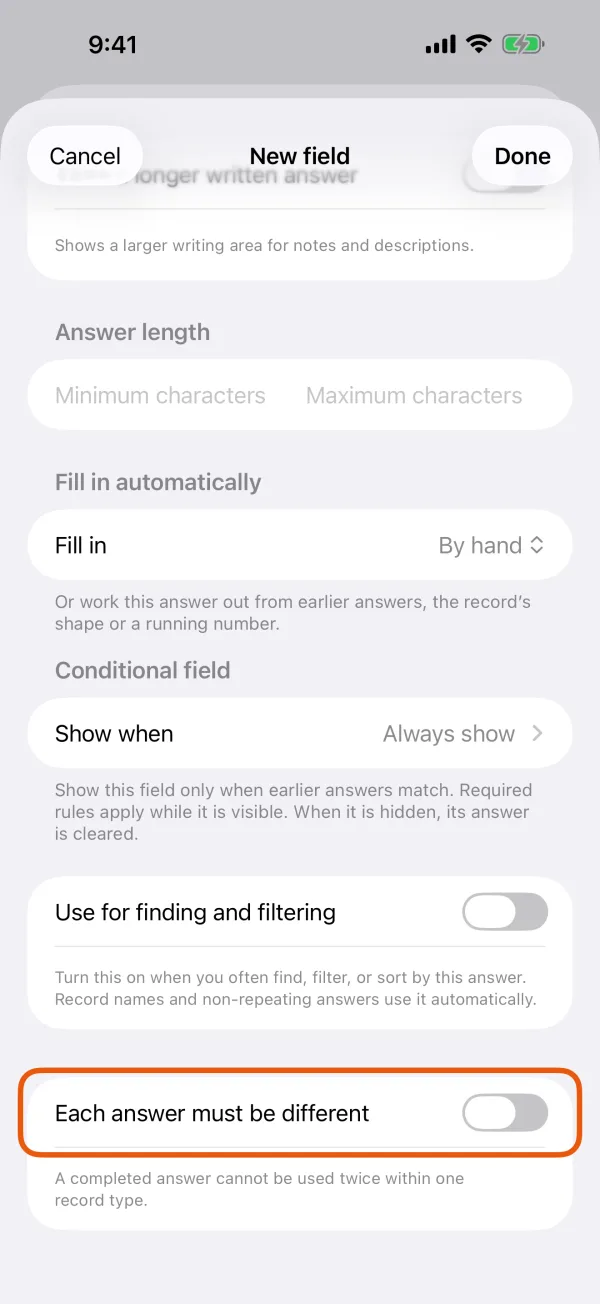Open the Show when condition row
The height and width of the screenshot is (1304, 600).
click(x=300, y=733)
